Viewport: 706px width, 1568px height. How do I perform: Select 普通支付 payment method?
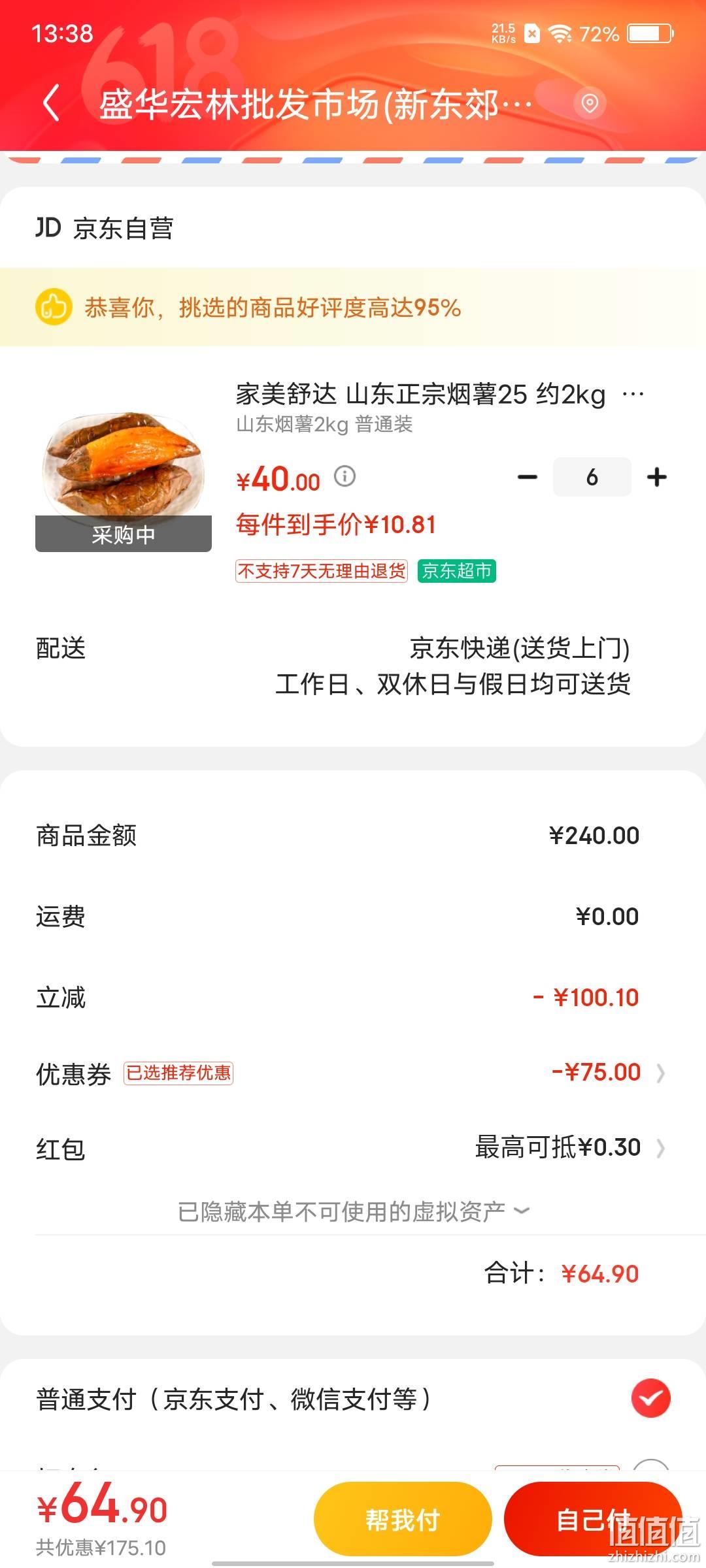click(353, 1399)
